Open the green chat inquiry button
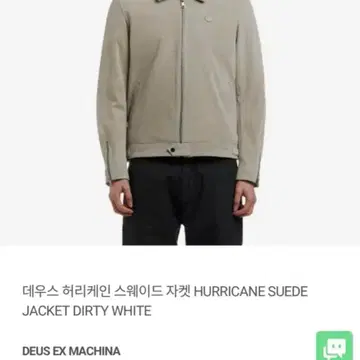The image size is (360, 360). tap(334, 346)
